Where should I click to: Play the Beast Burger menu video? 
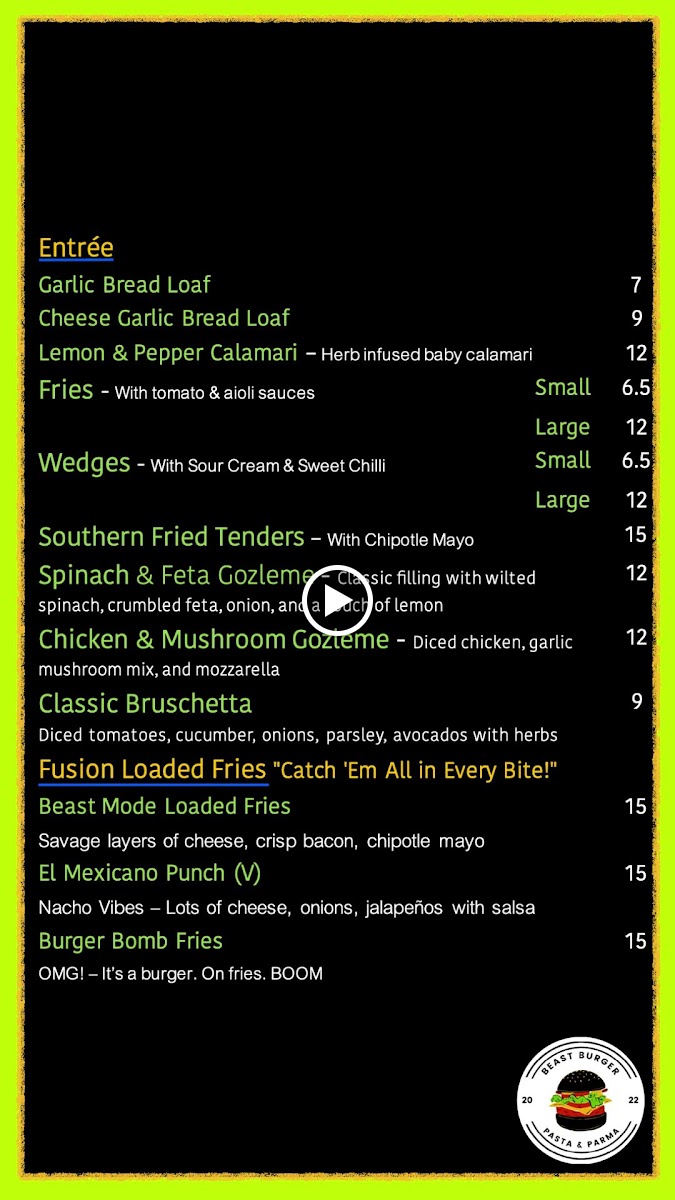click(x=337, y=600)
